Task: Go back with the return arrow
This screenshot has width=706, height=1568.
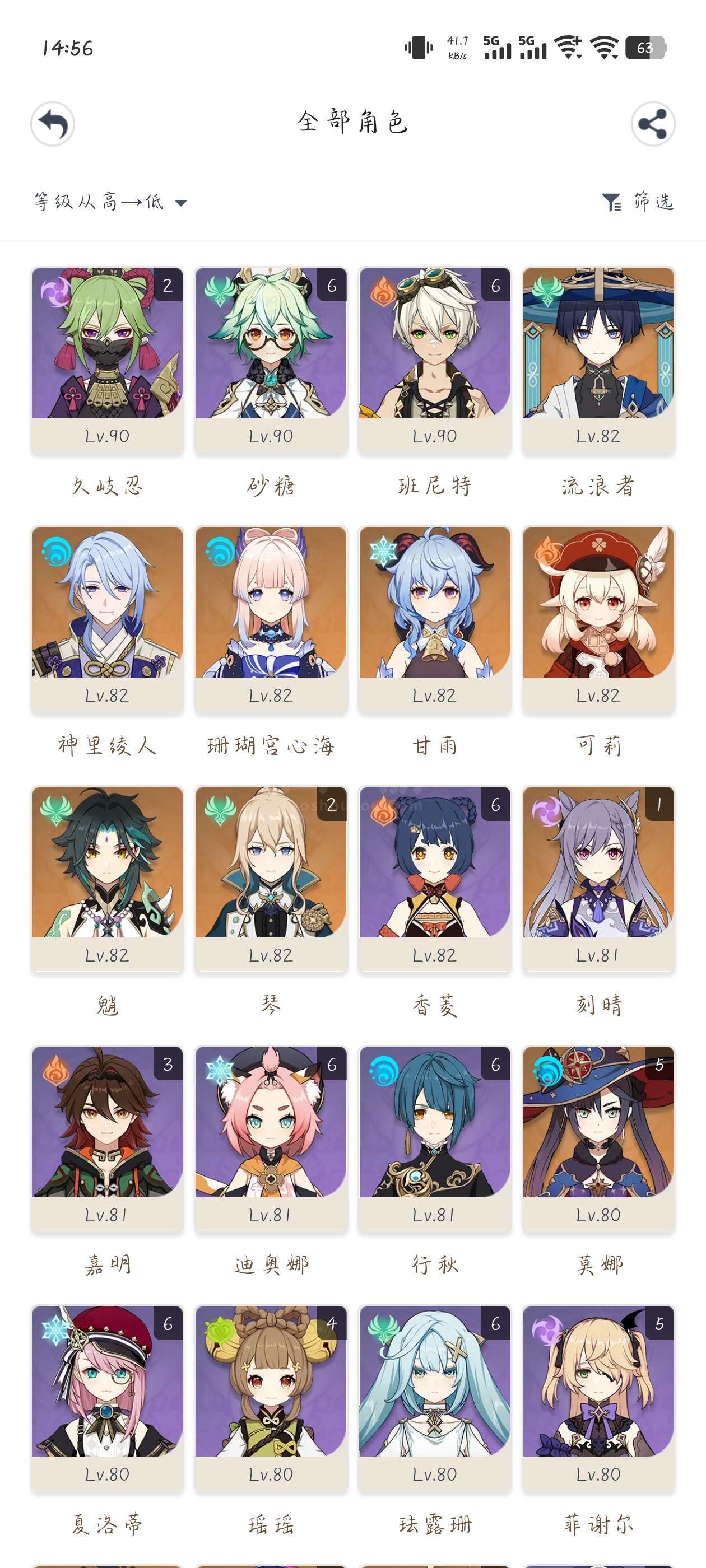Action: [x=53, y=124]
